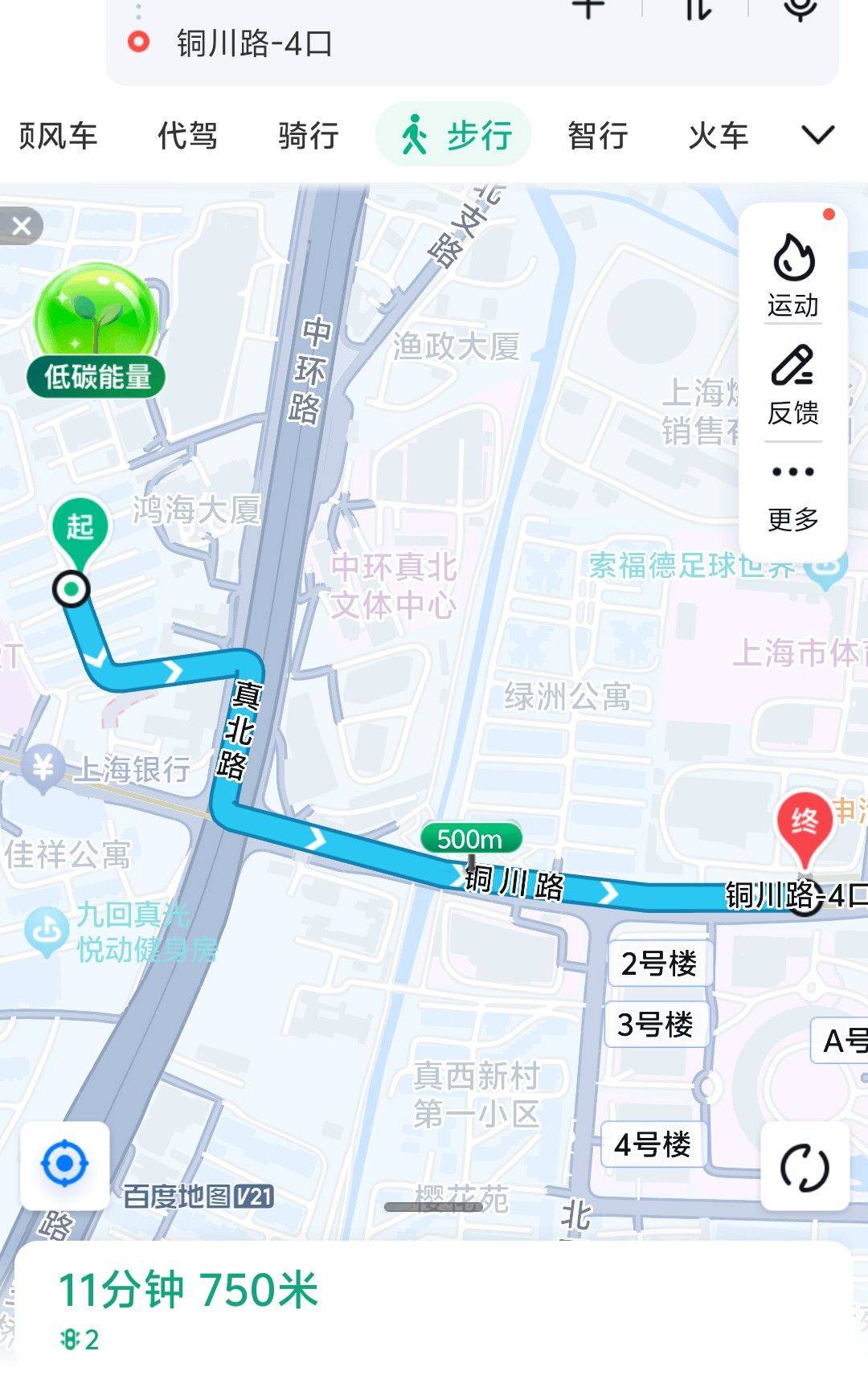868x1375 pixels.
Task: Add a waypoint with plus icon
Action: (588, 10)
